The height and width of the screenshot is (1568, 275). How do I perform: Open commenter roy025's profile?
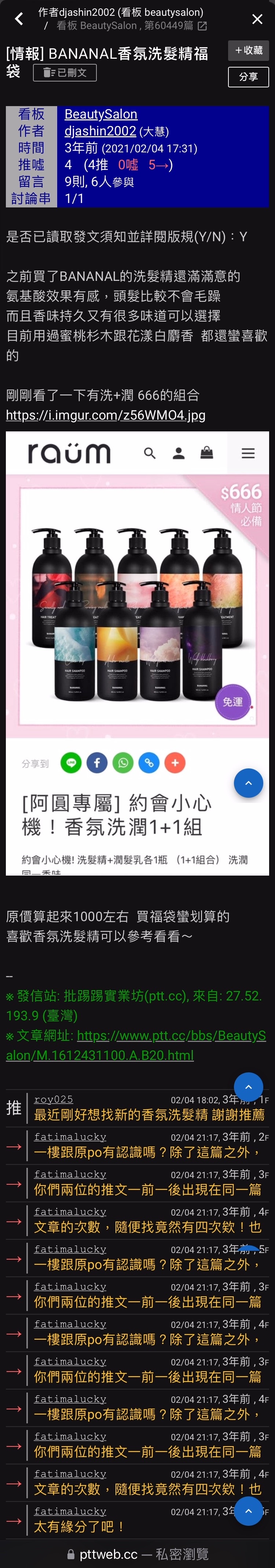click(54, 1099)
